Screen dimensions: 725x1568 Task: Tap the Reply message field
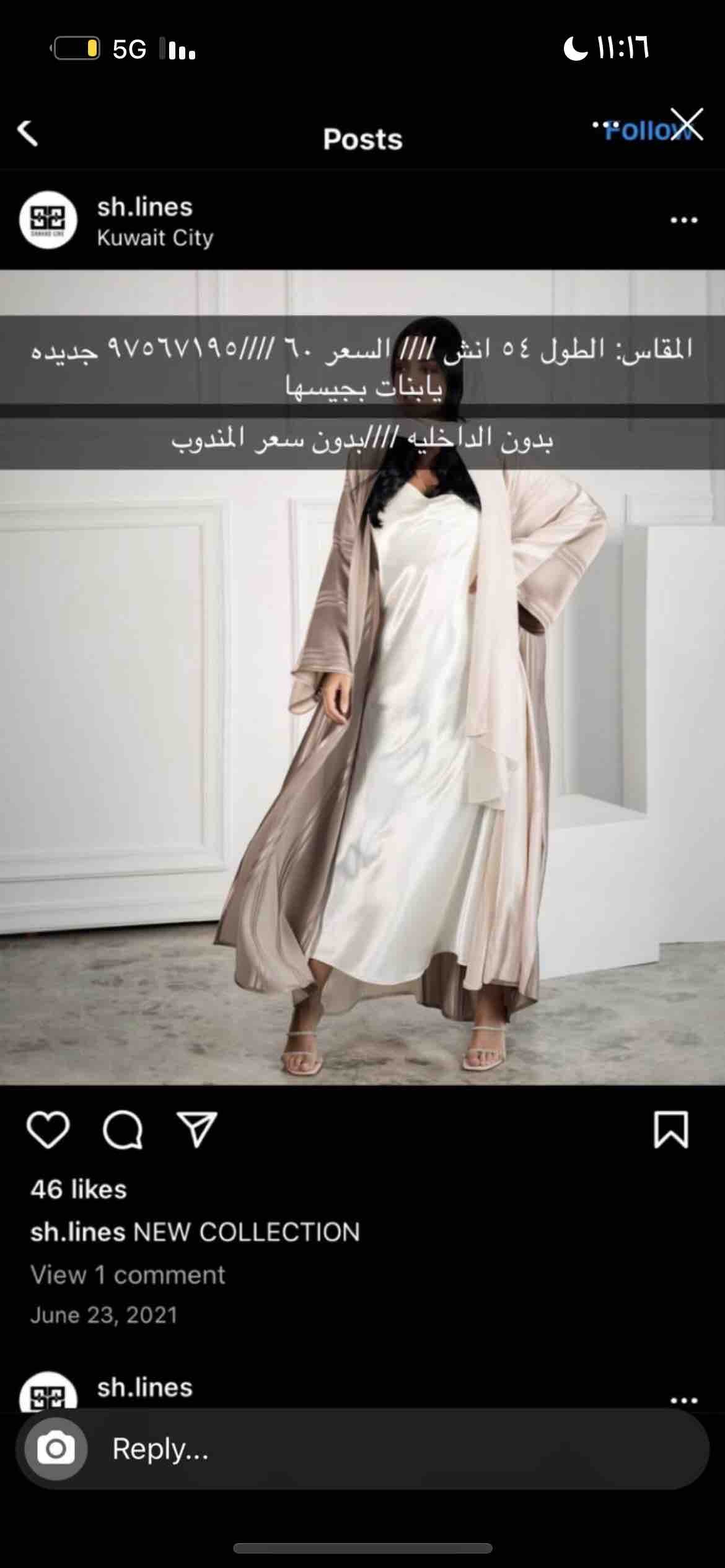(x=362, y=1448)
